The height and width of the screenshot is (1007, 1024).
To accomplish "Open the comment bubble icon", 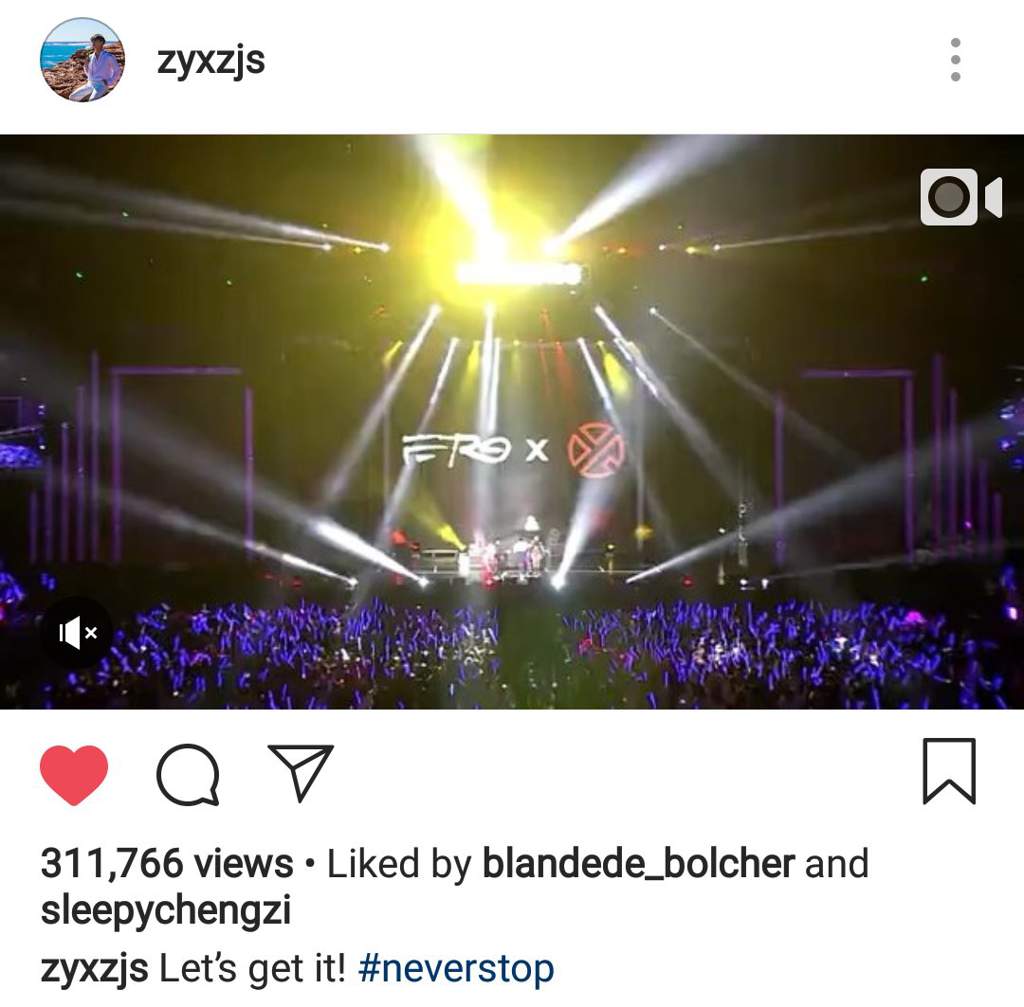I will pos(188,775).
